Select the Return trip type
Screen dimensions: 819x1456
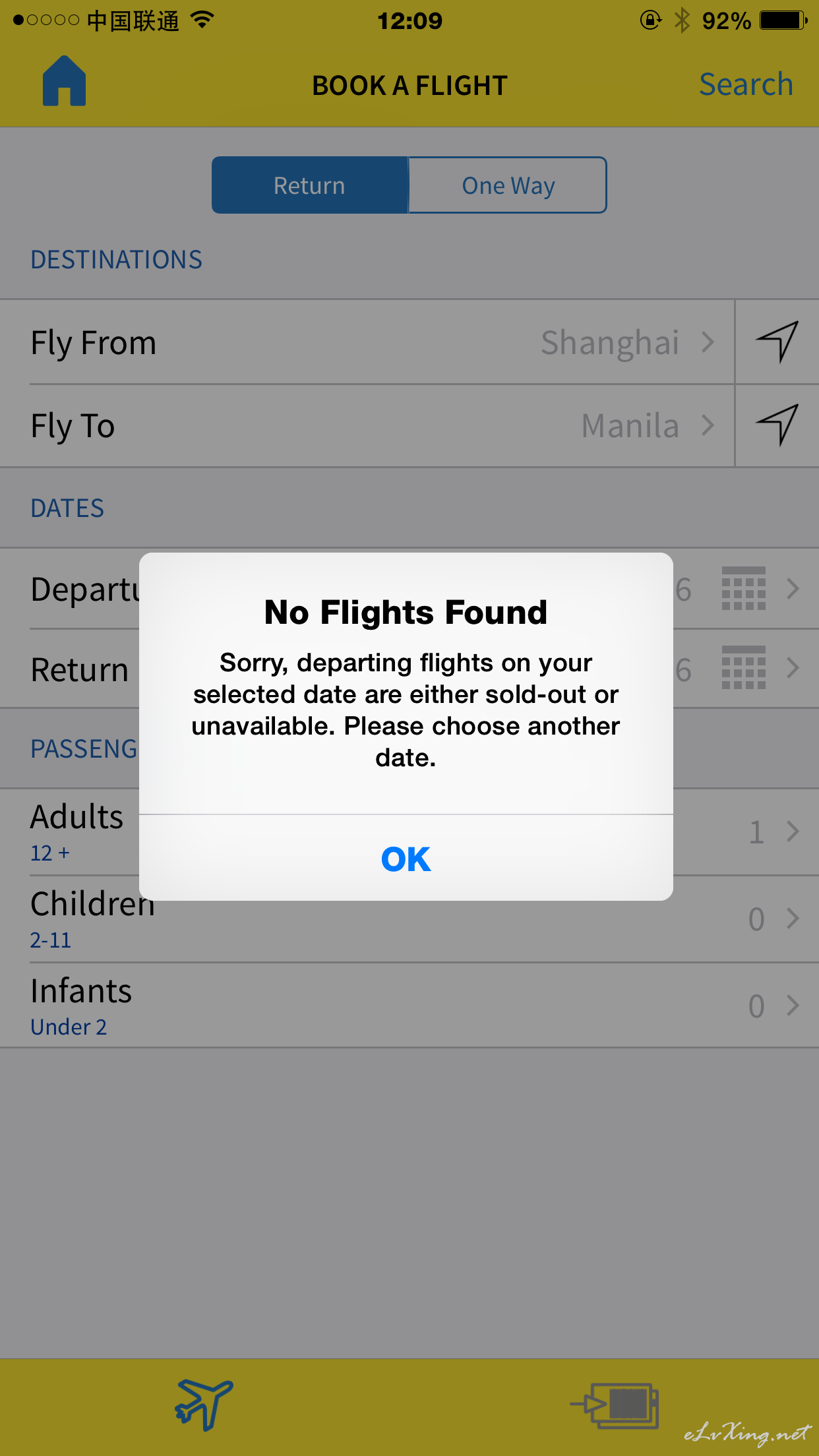310,185
